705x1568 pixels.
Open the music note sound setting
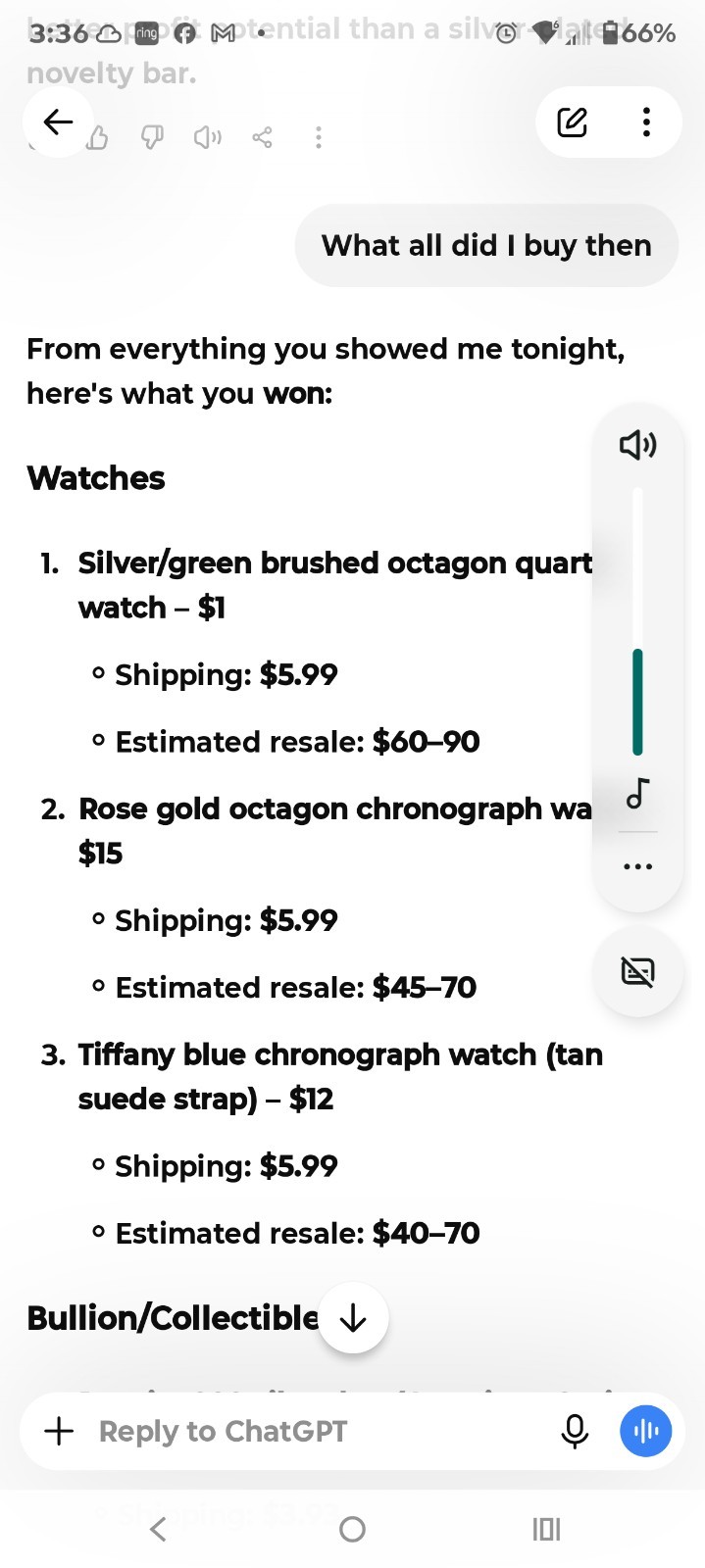(637, 792)
